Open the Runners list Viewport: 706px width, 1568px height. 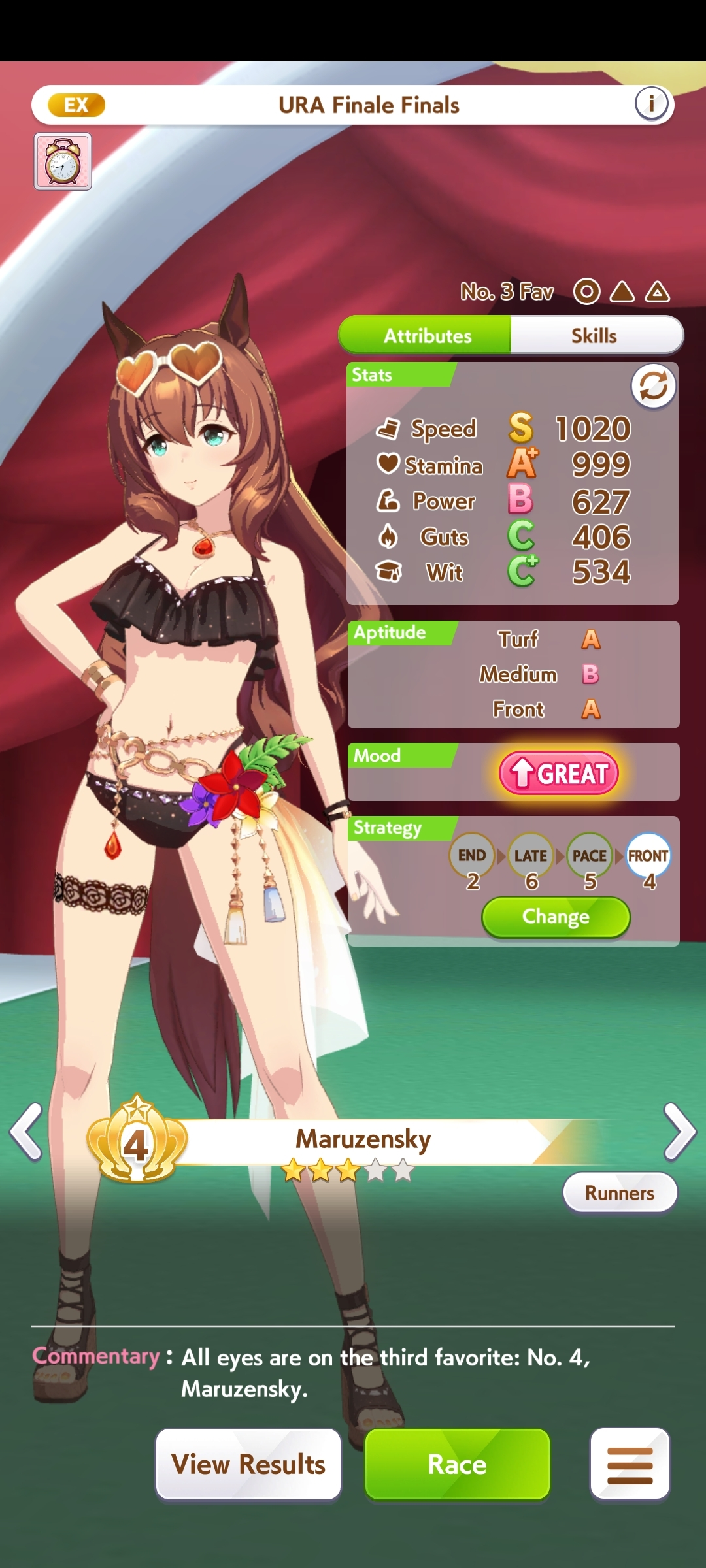(619, 1192)
